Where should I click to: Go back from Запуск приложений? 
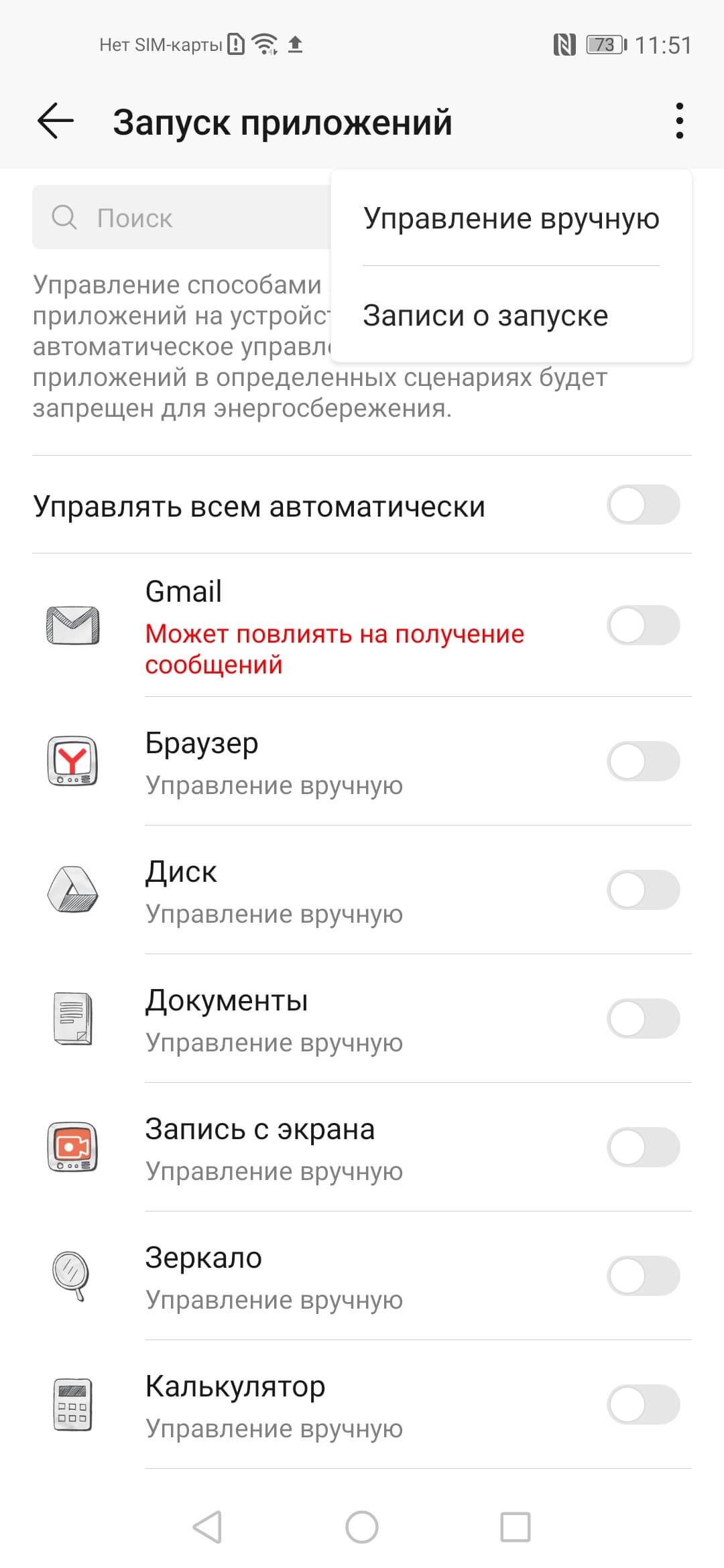click(56, 121)
